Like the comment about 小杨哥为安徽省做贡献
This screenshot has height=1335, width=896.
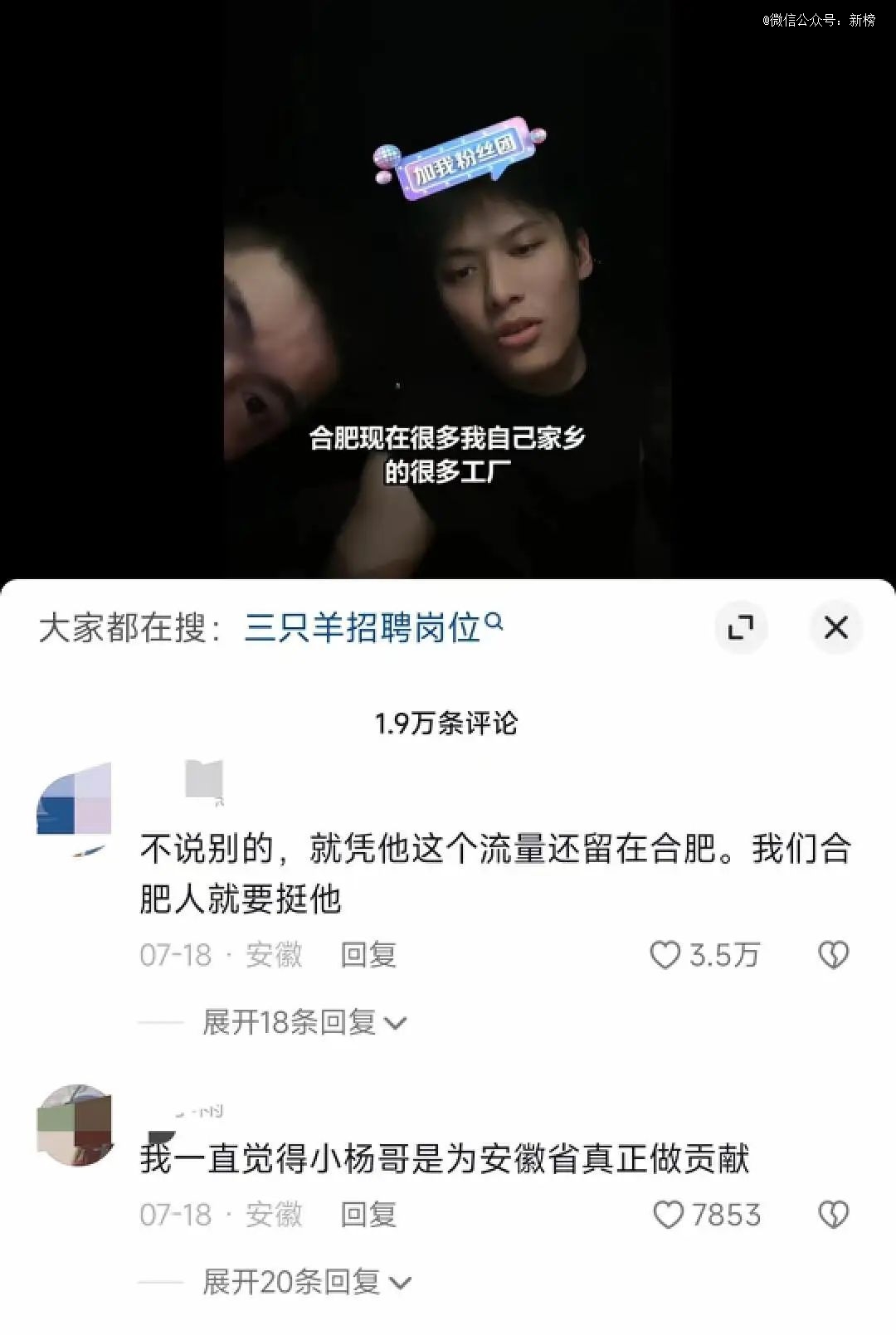click(669, 1215)
